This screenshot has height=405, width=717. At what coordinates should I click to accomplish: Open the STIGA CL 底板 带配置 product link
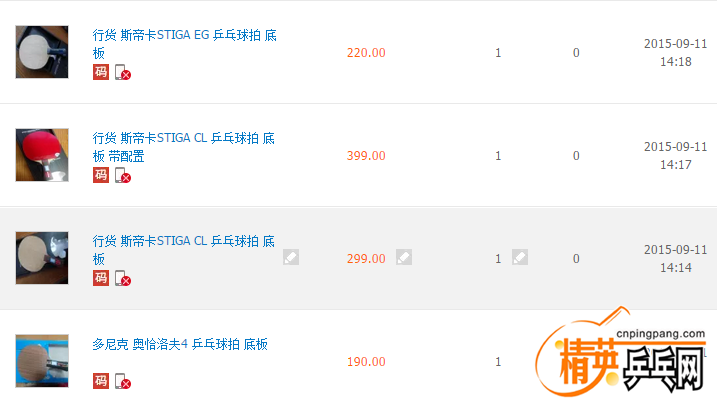tap(185, 138)
